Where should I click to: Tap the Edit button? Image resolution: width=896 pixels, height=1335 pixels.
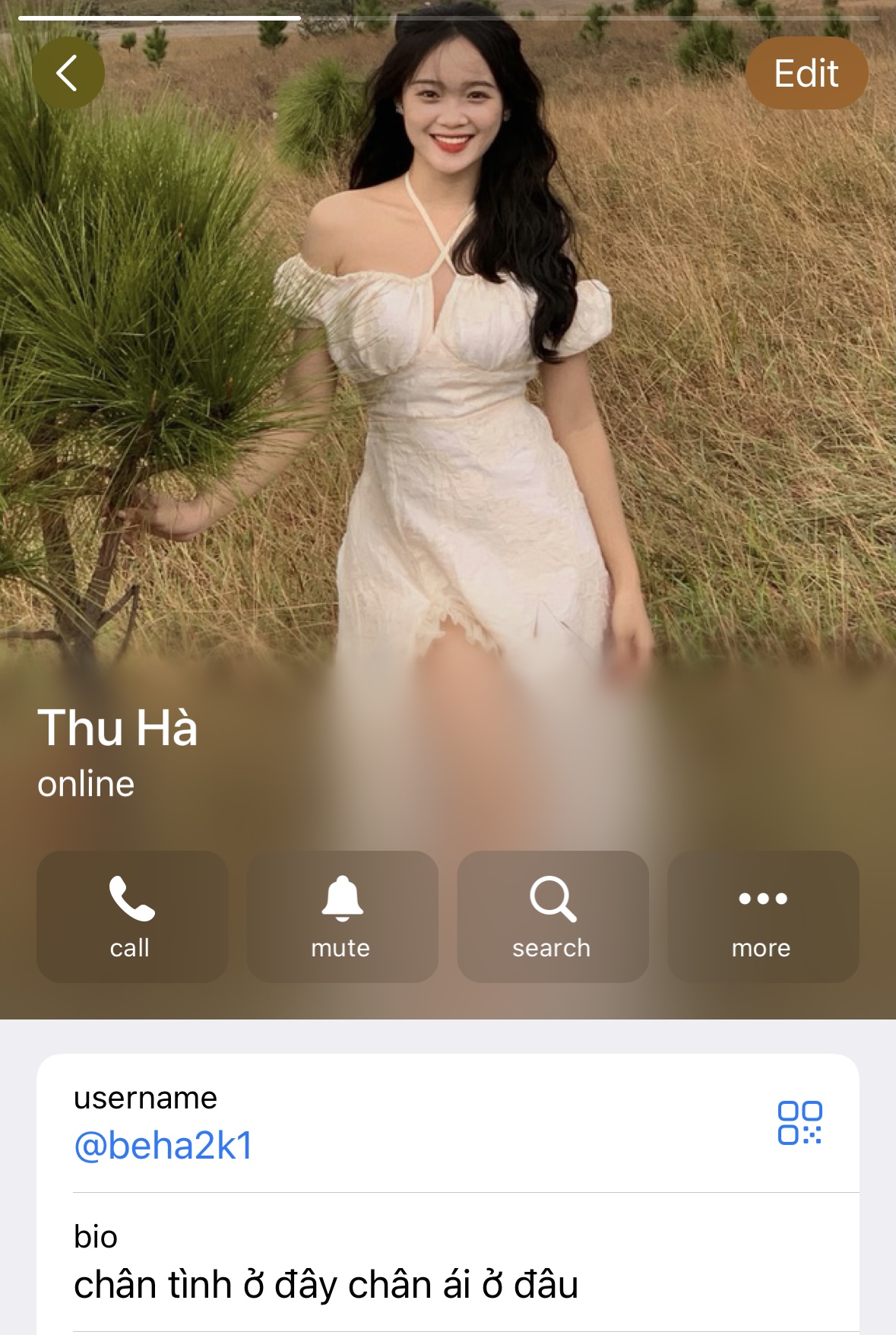[x=806, y=74]
